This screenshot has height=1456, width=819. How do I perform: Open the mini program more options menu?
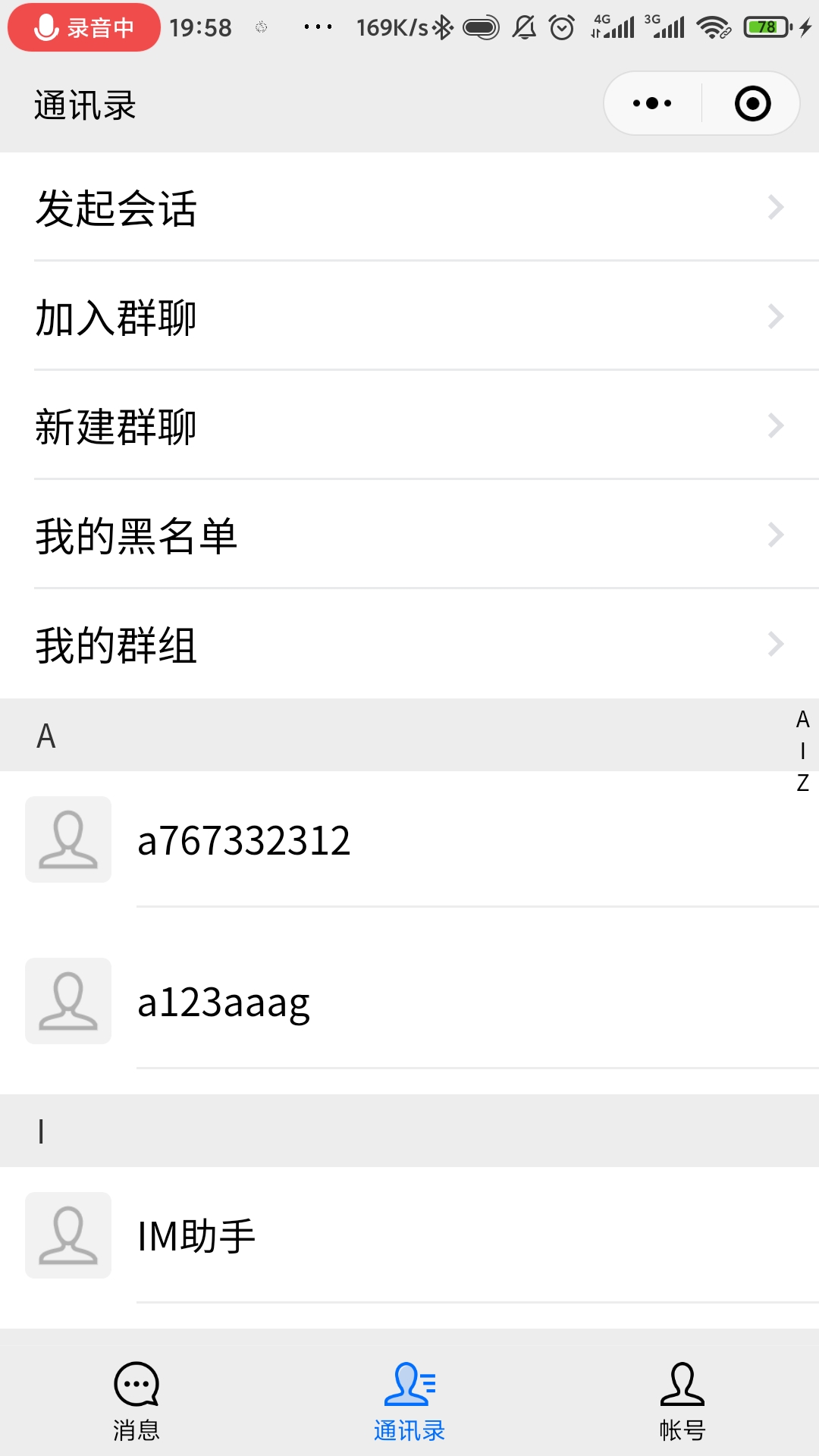click(x=652, y=104)
